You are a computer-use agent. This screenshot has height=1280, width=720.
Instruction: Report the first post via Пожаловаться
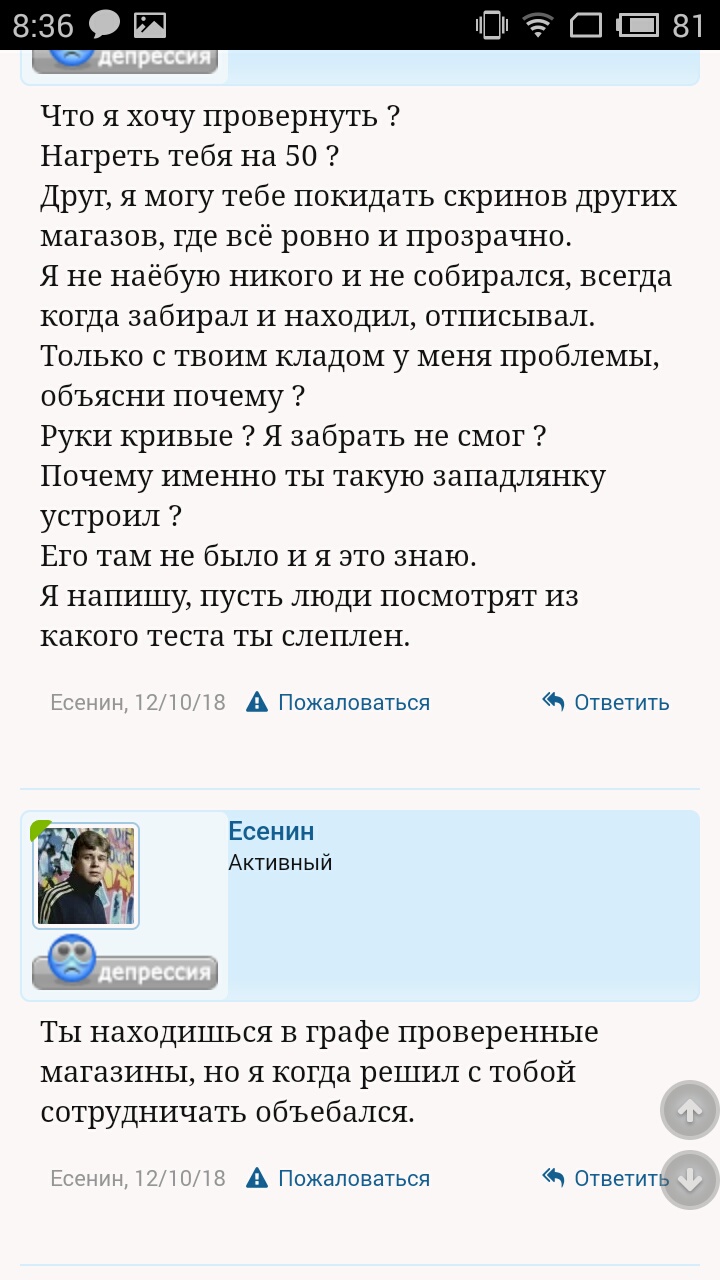pyautogui.click(x=338, y=702)
